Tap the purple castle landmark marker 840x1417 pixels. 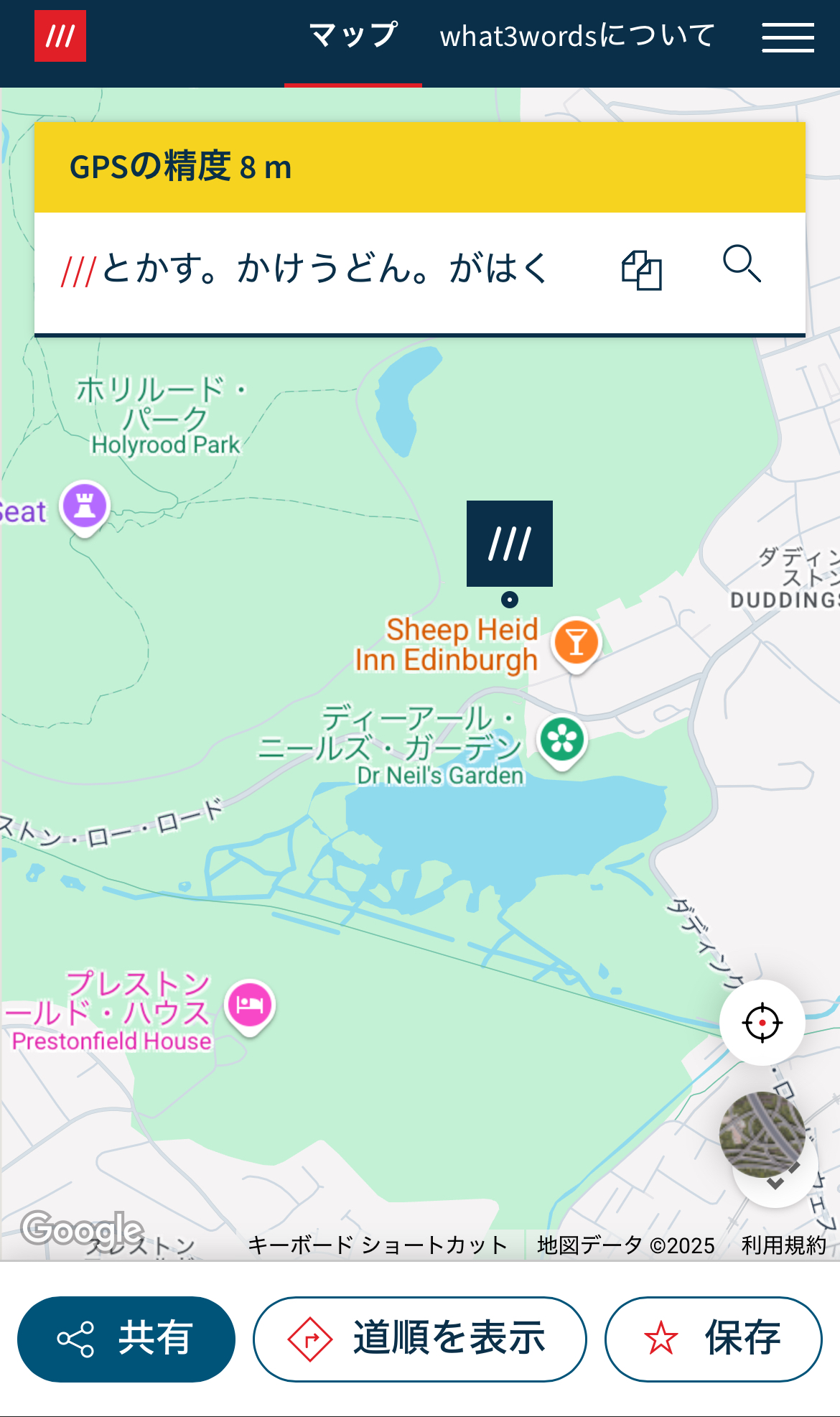point(85,506)
